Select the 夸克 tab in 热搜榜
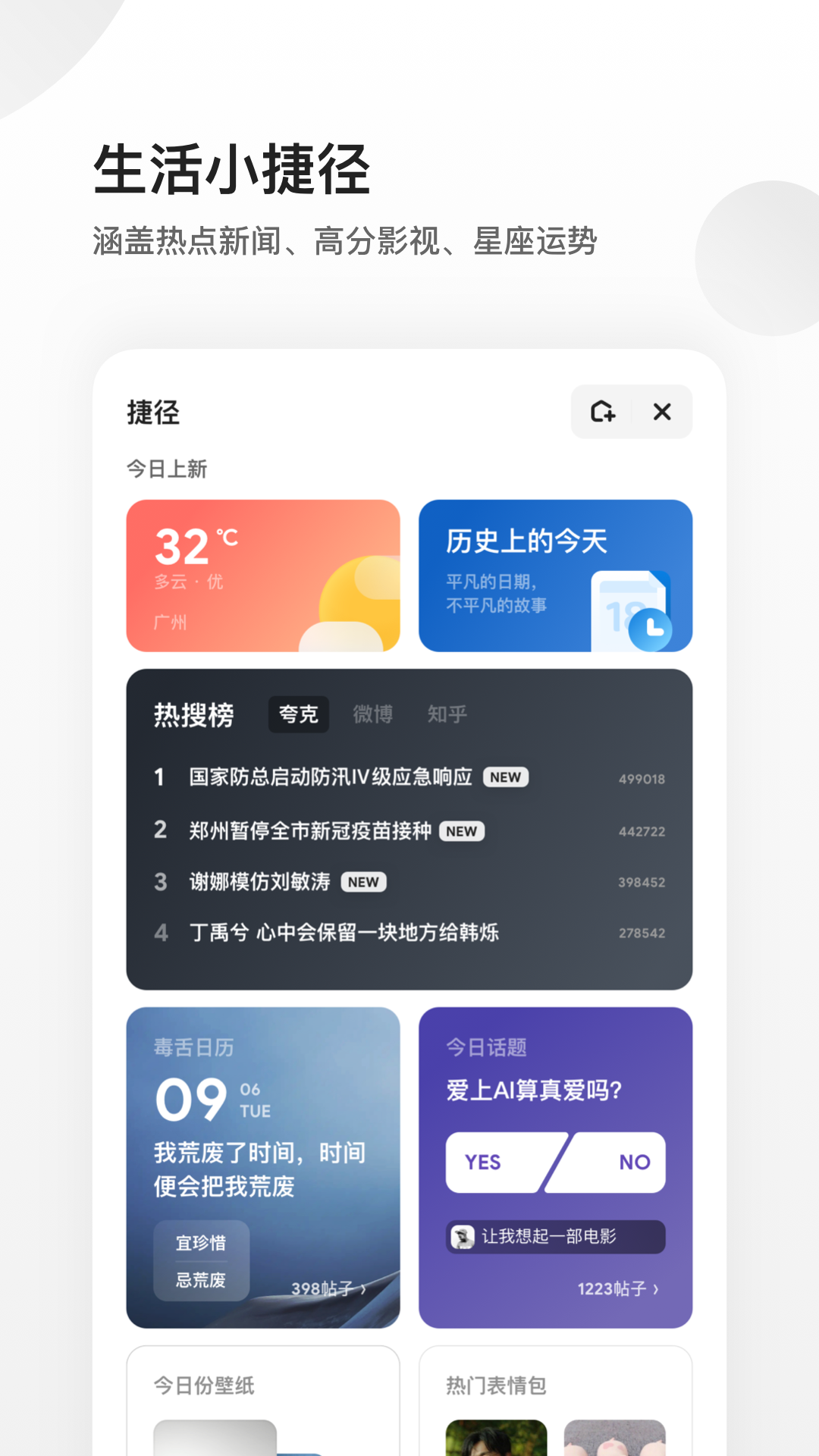Screen dimensions: 819x1456 [x=298, y=714]
